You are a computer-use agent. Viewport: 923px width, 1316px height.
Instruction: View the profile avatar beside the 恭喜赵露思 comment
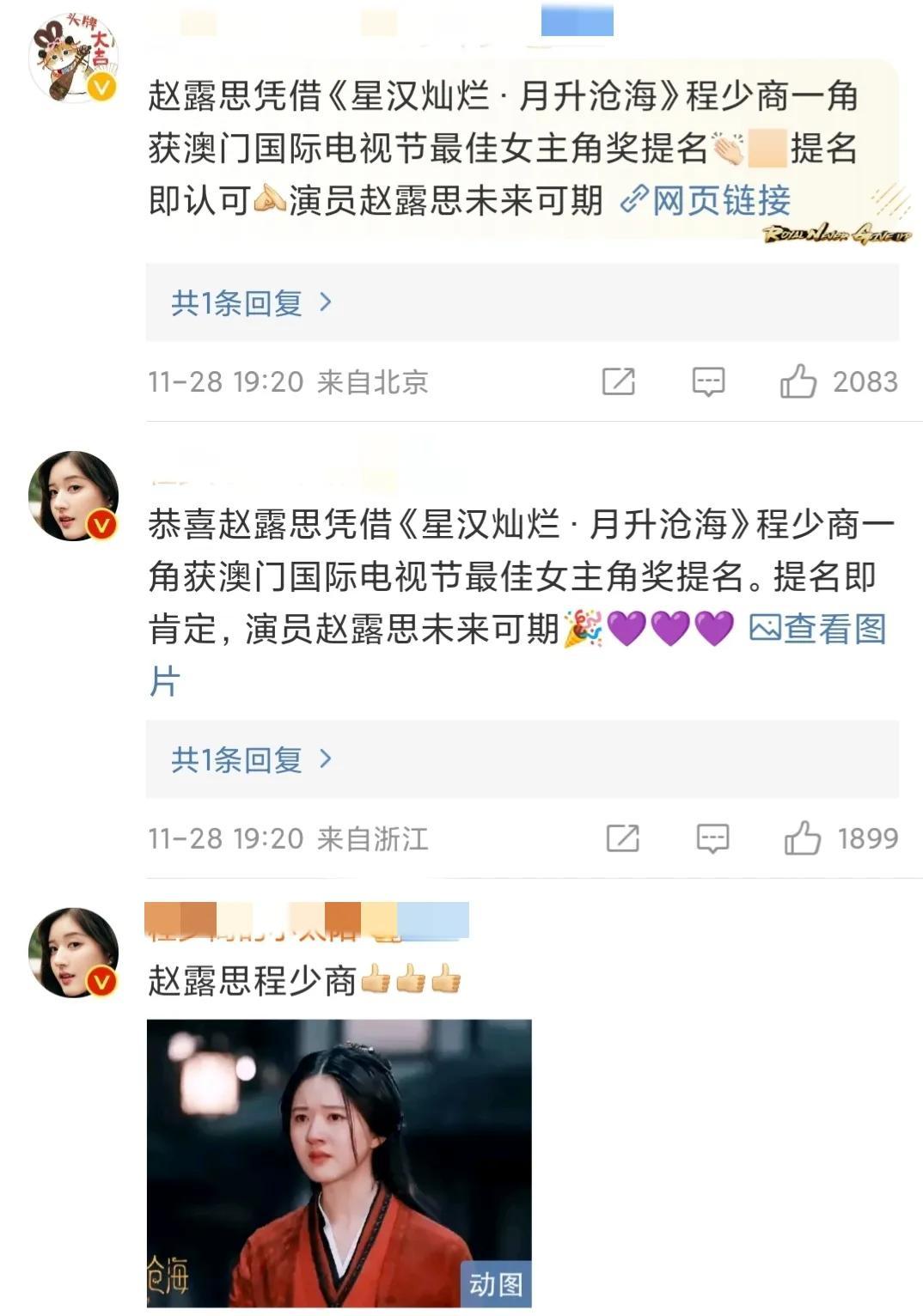(73, 496)
